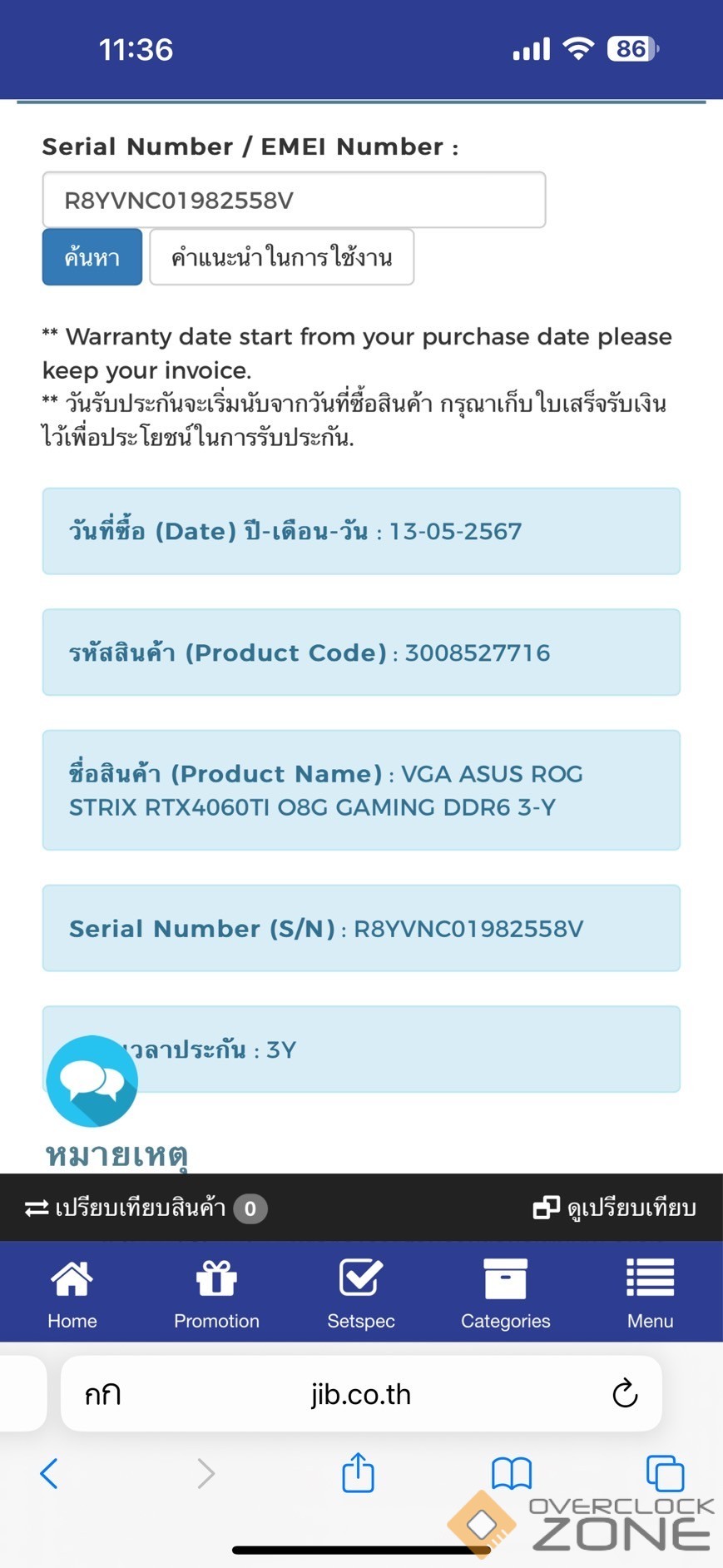Image resolution: width=723 pixels, height=1568 pixels.
Task: Tap the jib.co.th address bar
Action: tap(361, 1394)
